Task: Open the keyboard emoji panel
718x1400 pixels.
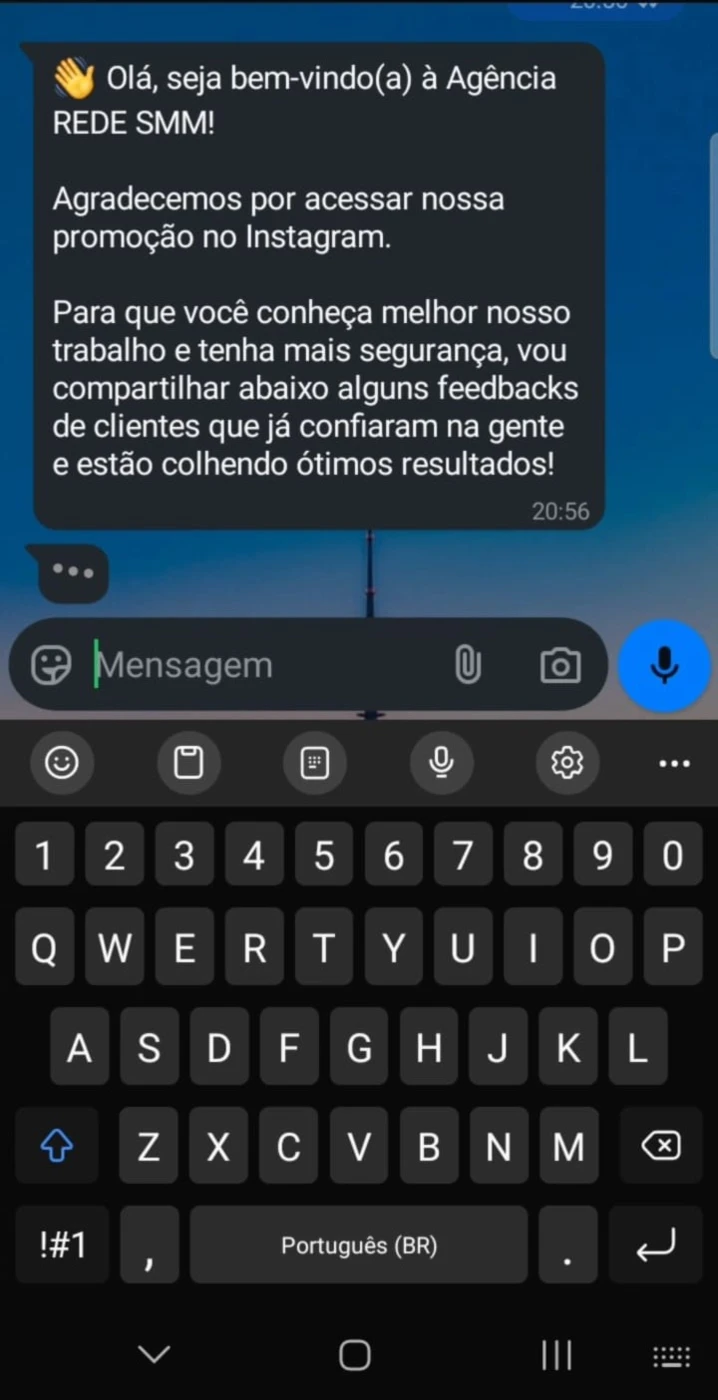Action: pyautogui.click(x=62, y=764)
